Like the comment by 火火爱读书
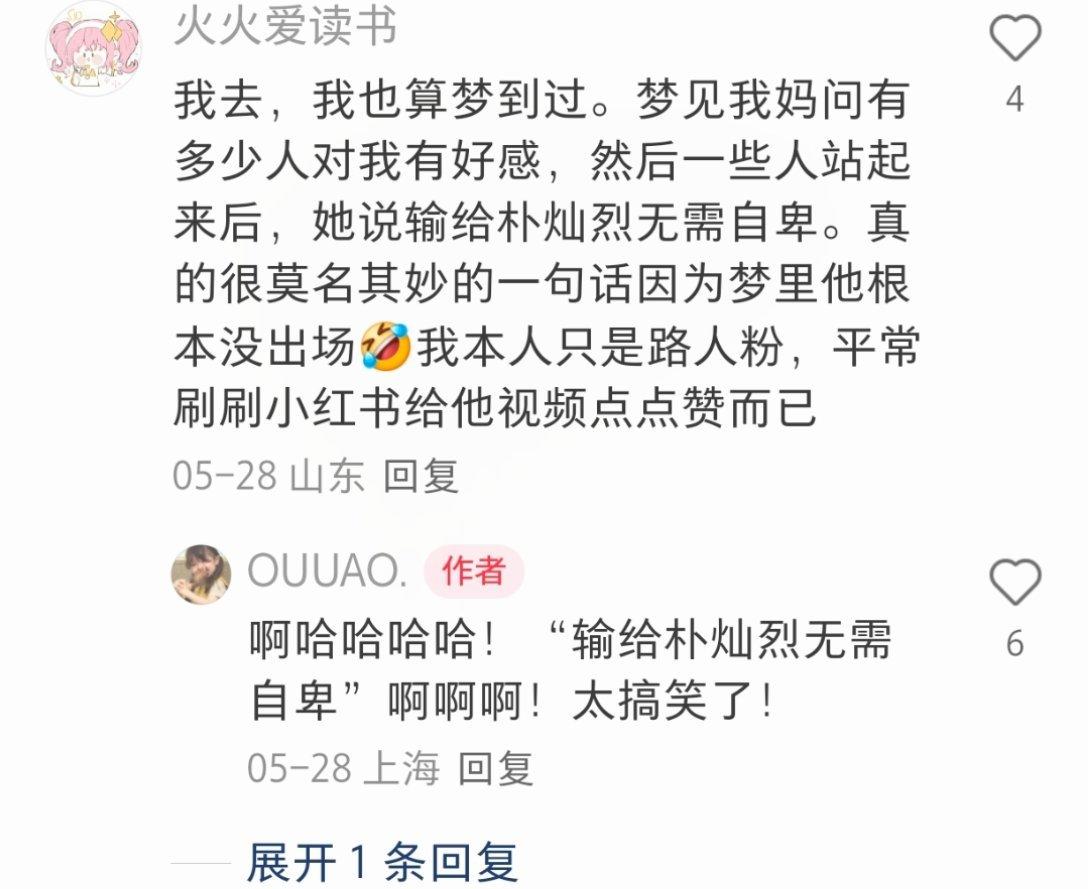Screen dimensions: 1088x889 pos(1015,40)
